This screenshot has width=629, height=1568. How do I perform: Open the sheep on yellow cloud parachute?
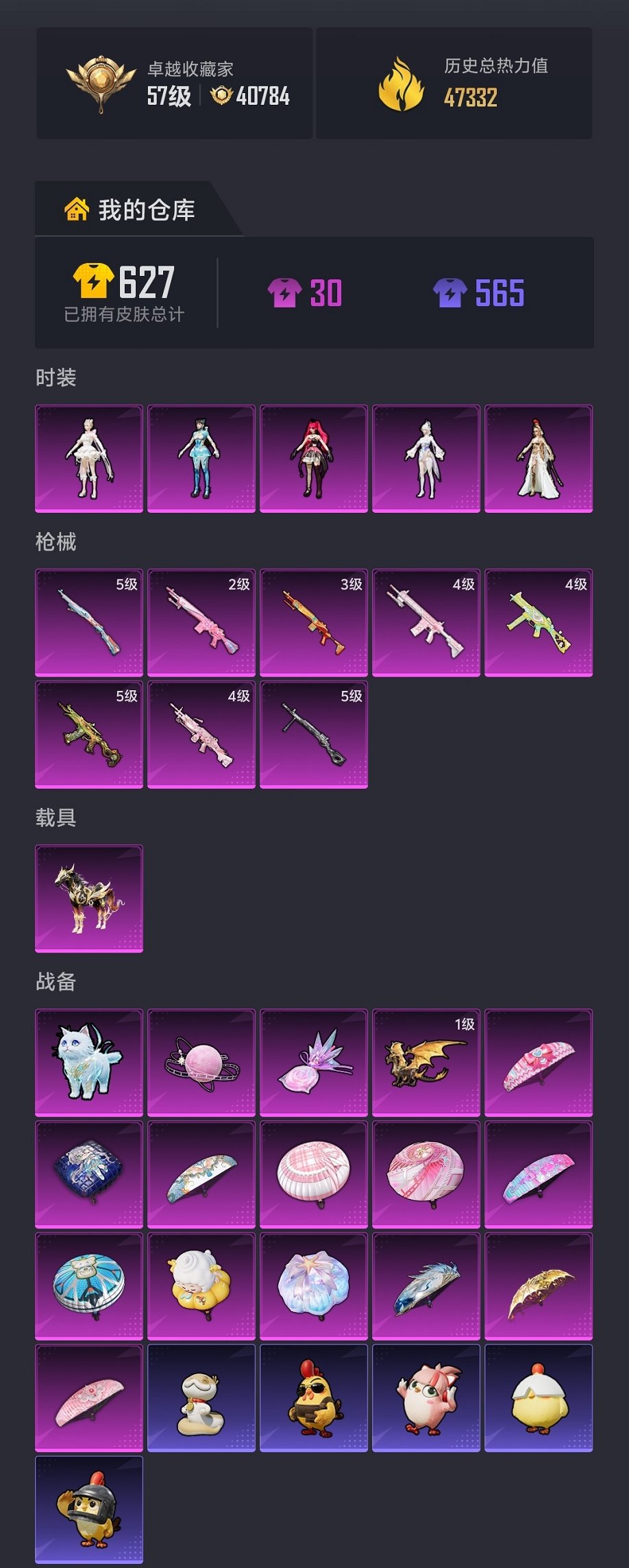point(201,1286)
